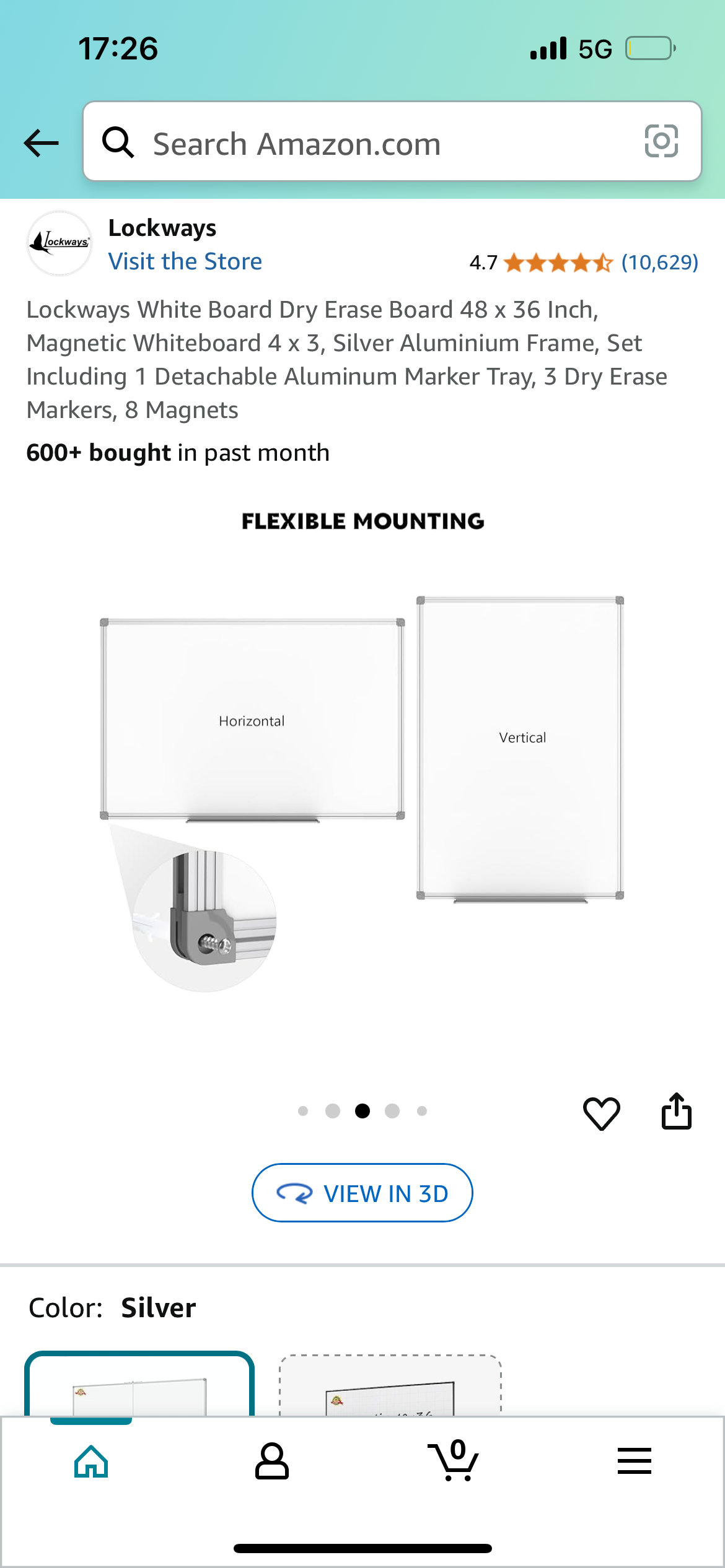Open the account profile tab
Viewport: 725px width, 1568px height.
pos(271,1461)
